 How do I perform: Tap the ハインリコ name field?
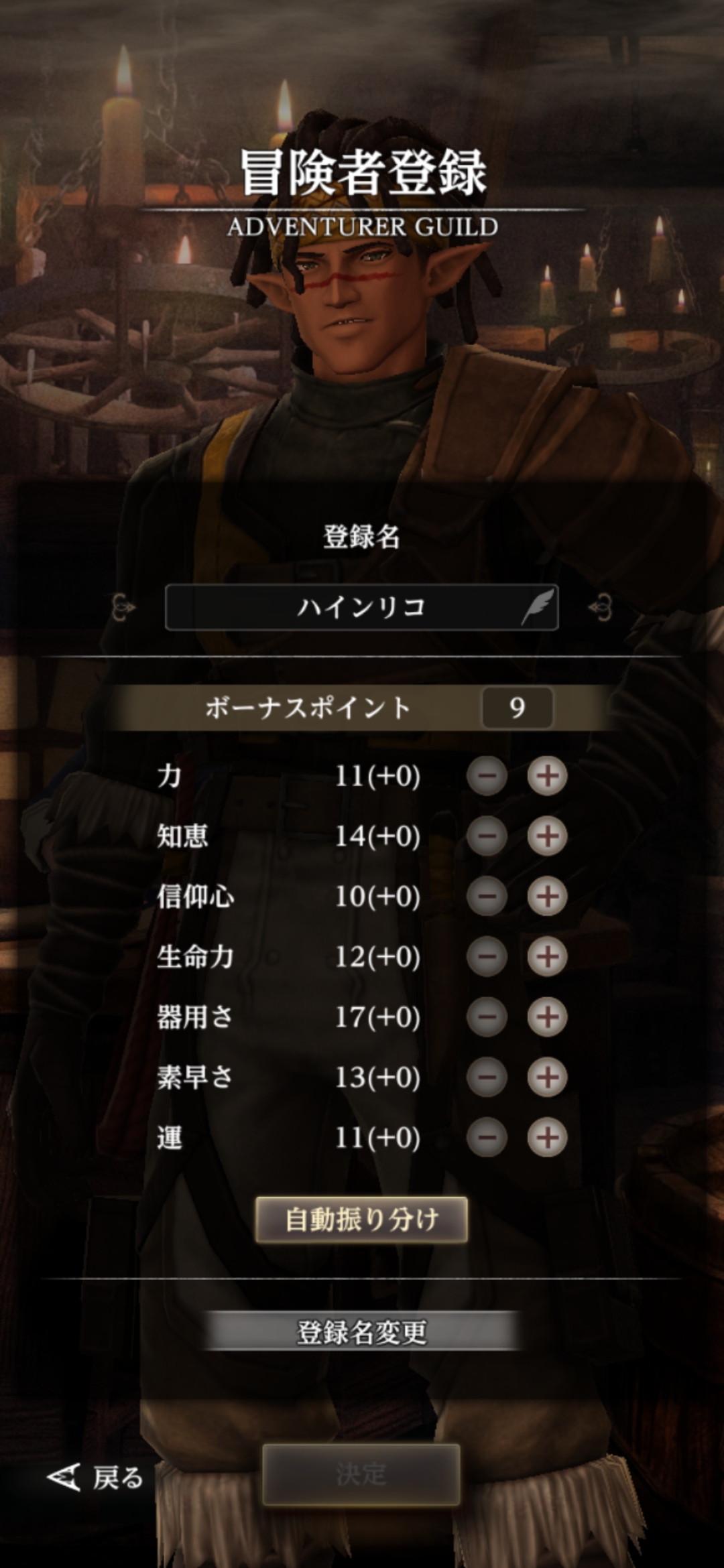click(361, 607)
